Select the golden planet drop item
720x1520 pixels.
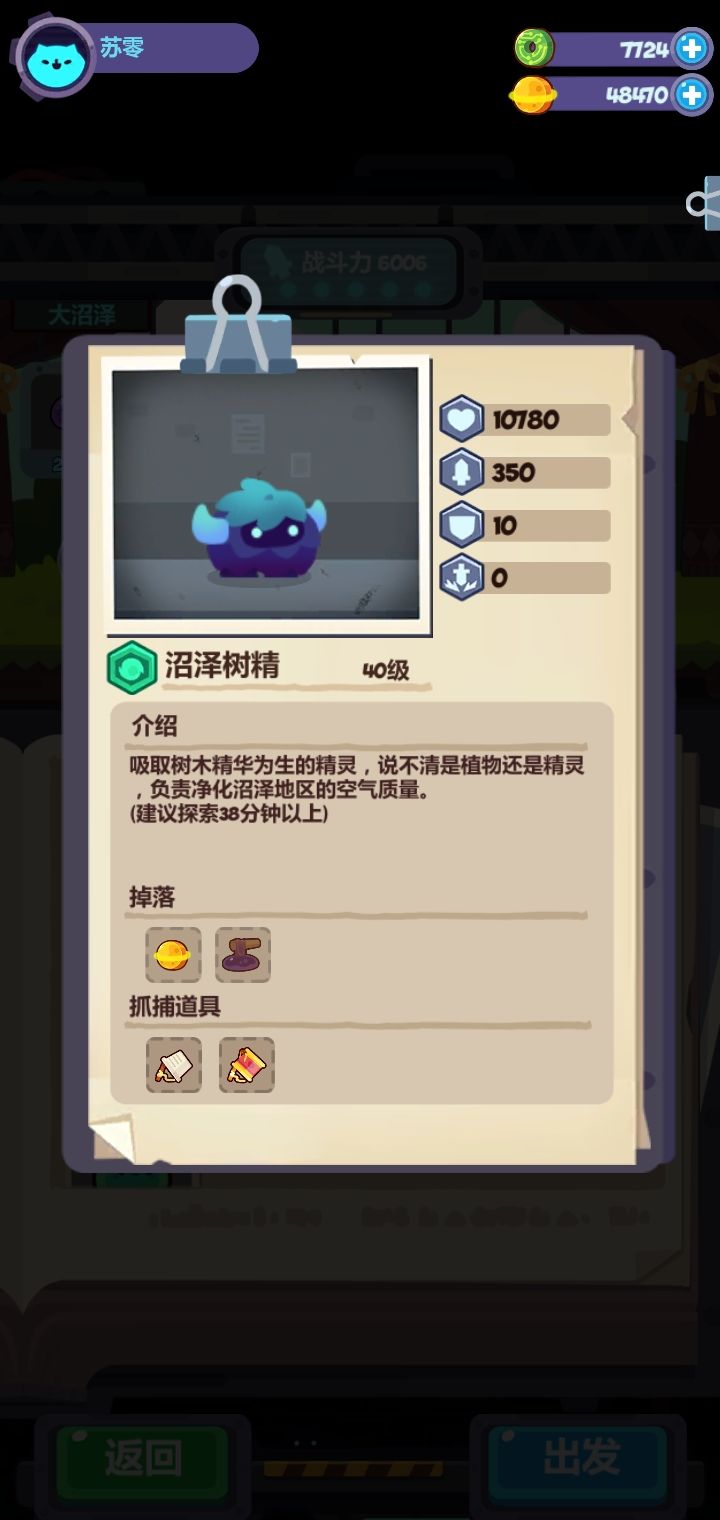coord(174,955)
